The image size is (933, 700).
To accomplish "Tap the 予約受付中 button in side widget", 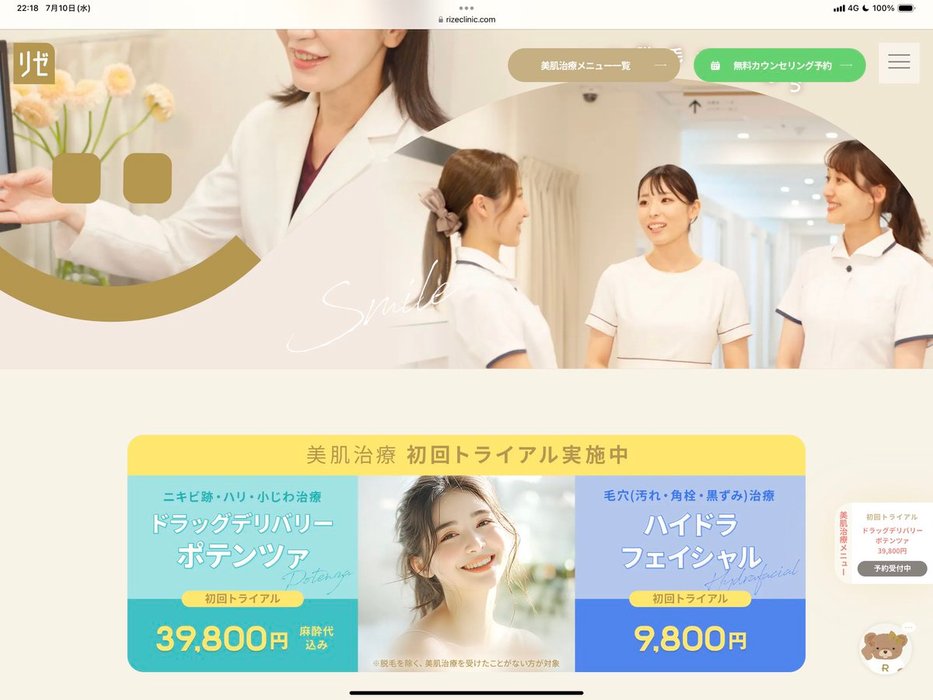I will [x=891, y=568].
